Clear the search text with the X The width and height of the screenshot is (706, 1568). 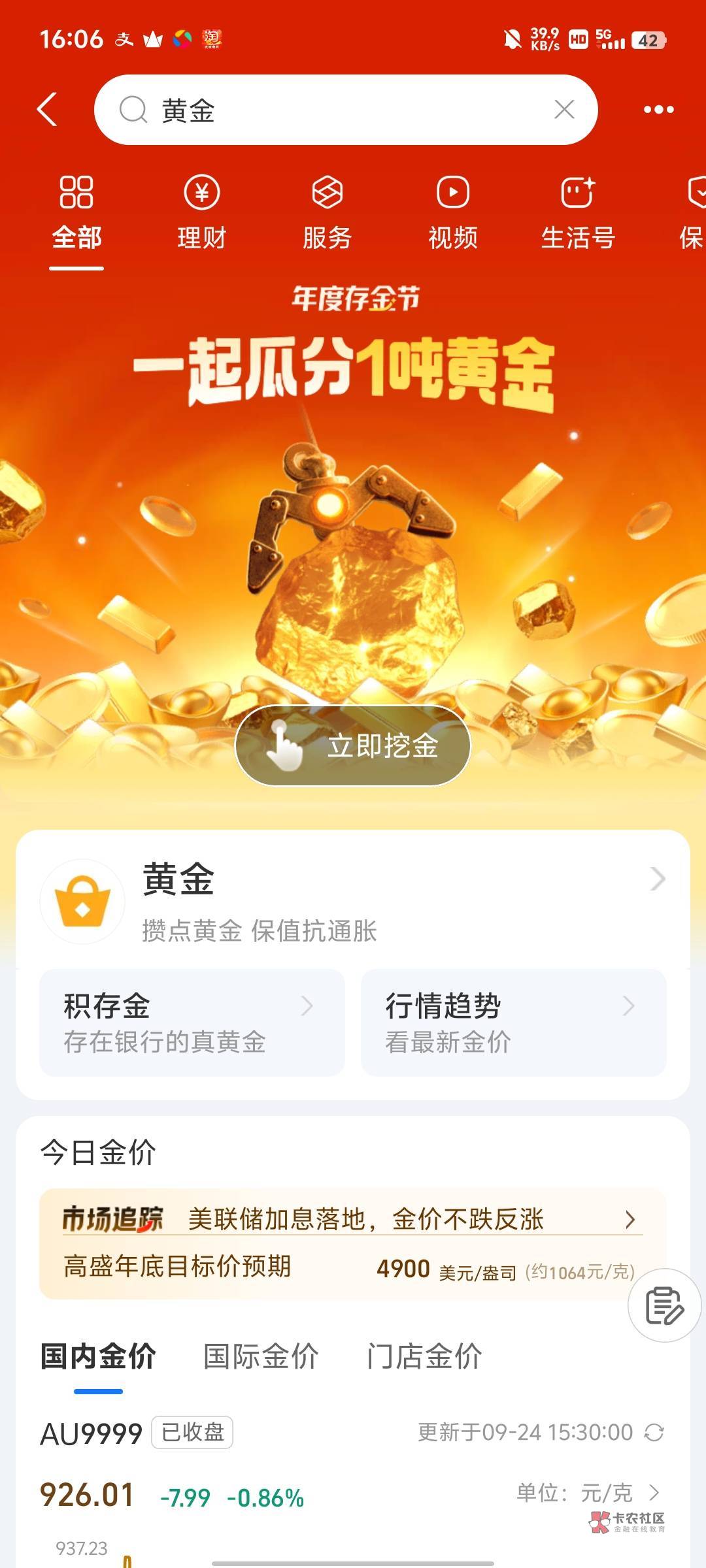click(564, 109)
